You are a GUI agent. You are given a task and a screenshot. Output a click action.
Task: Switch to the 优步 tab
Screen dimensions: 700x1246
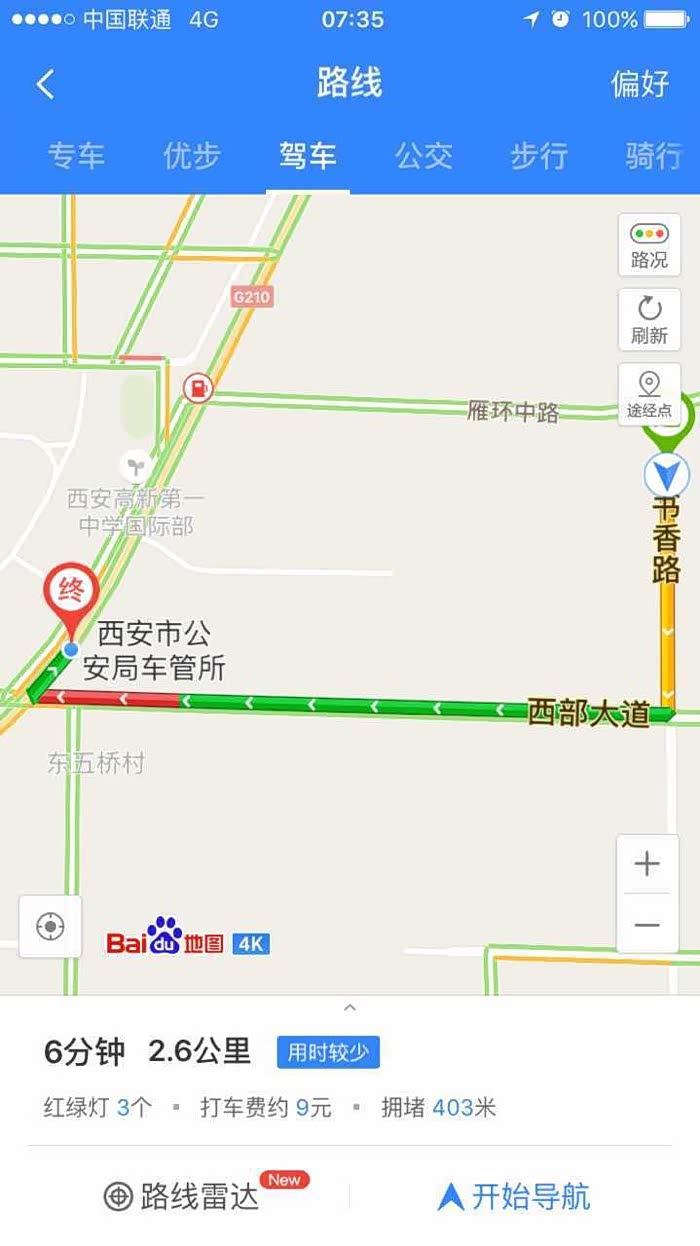[192, 155]
